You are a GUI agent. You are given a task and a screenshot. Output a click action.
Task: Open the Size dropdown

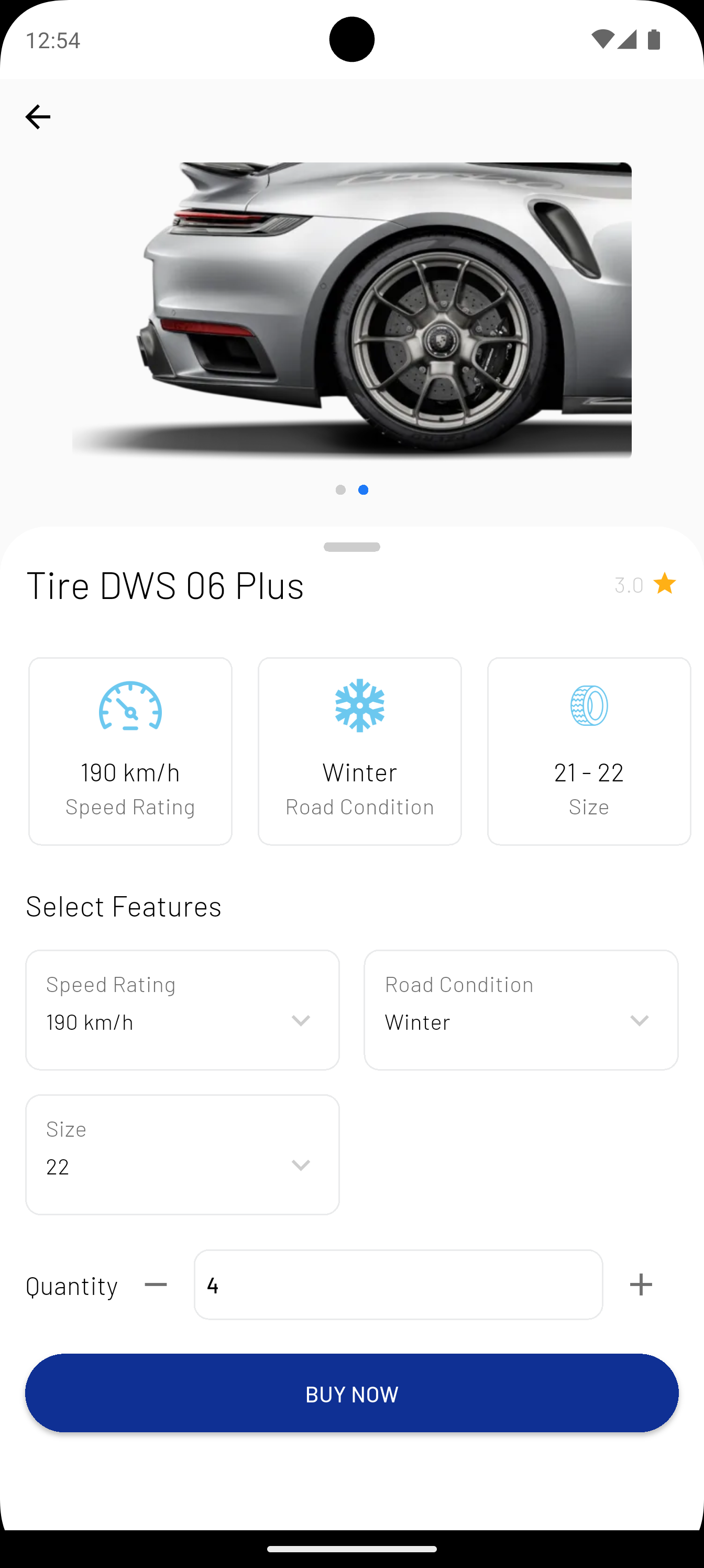(x=182, y=1154)
